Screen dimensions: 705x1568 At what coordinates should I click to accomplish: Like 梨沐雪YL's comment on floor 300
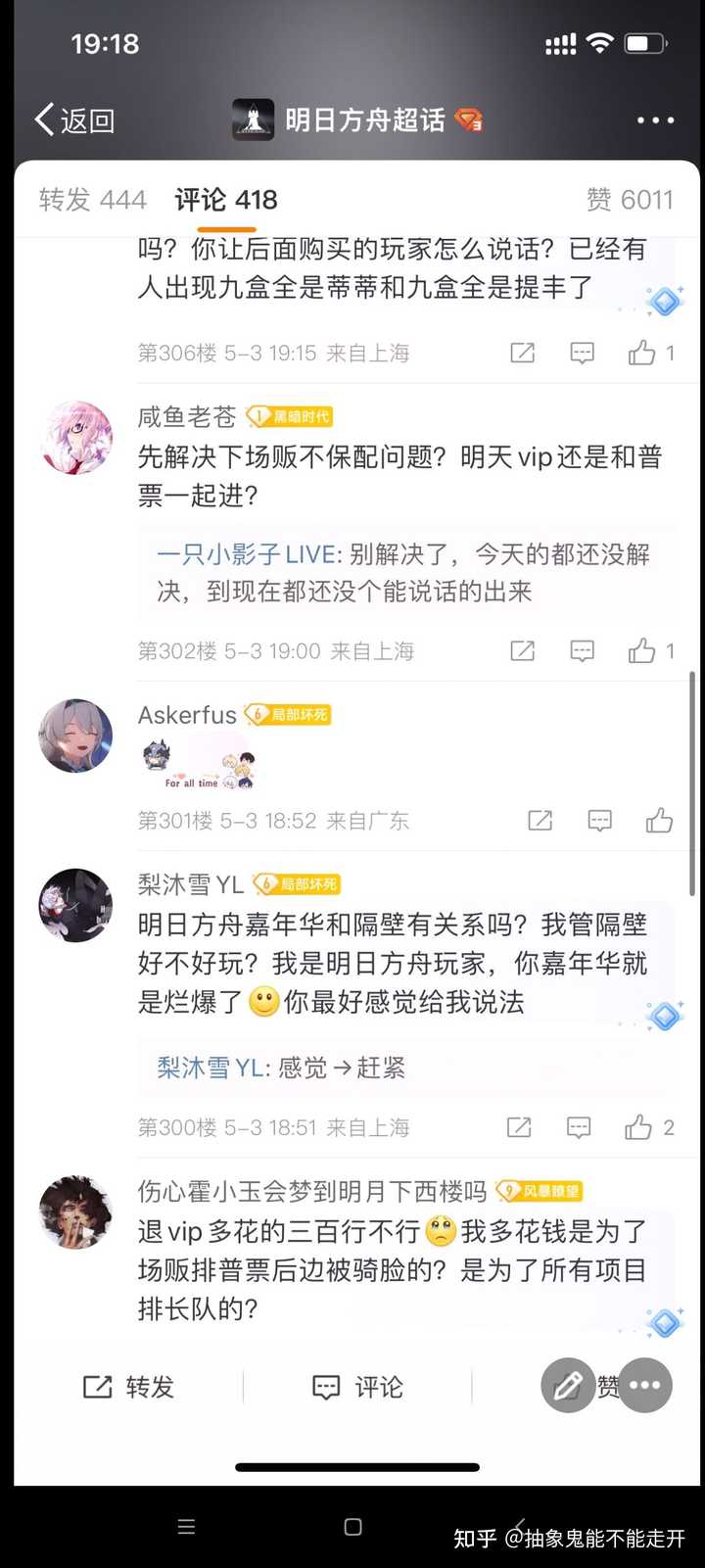pyautogui.click(x=638, y=1127)
